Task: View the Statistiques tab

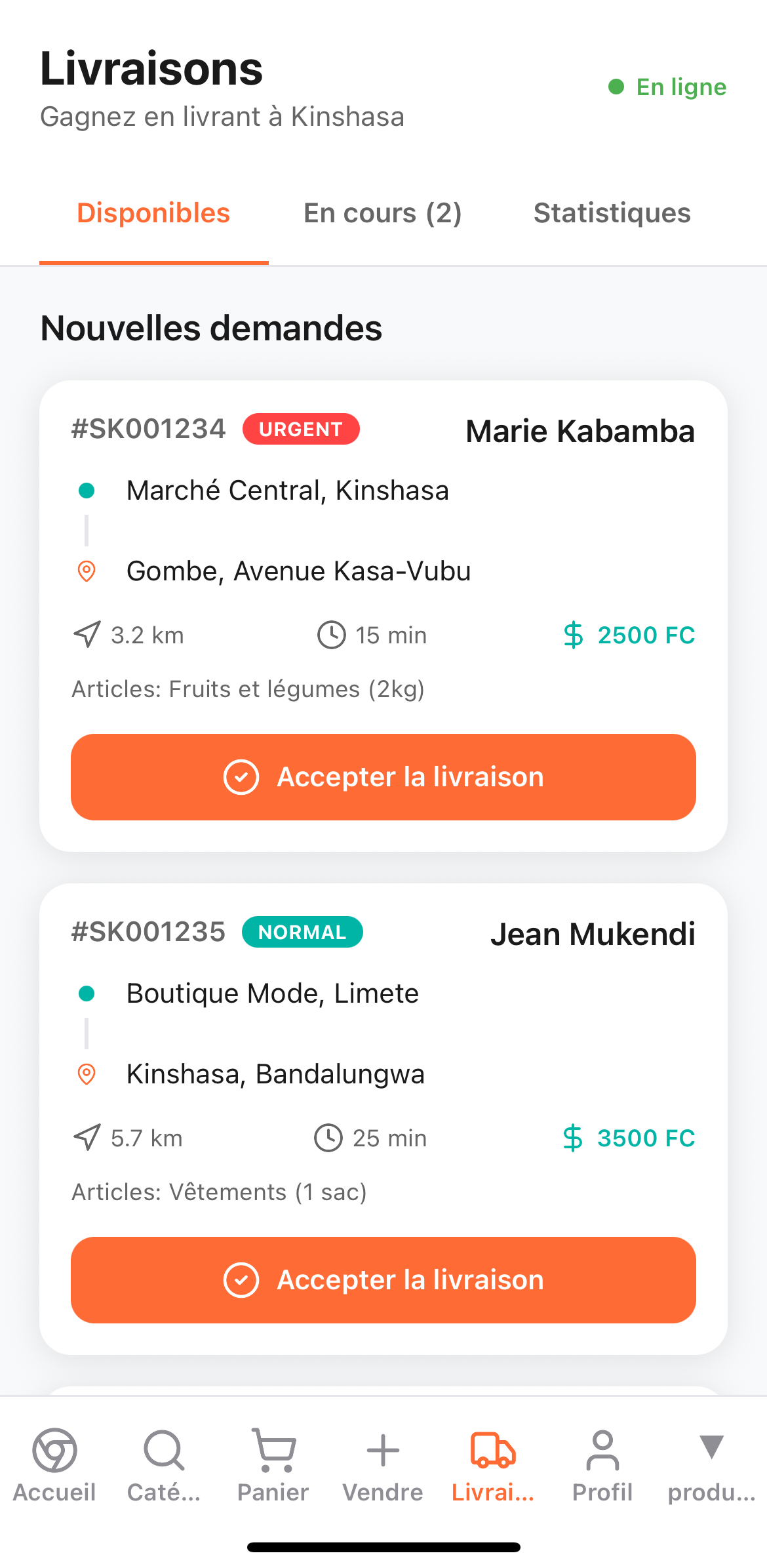Action: click(x=612, y=214)
